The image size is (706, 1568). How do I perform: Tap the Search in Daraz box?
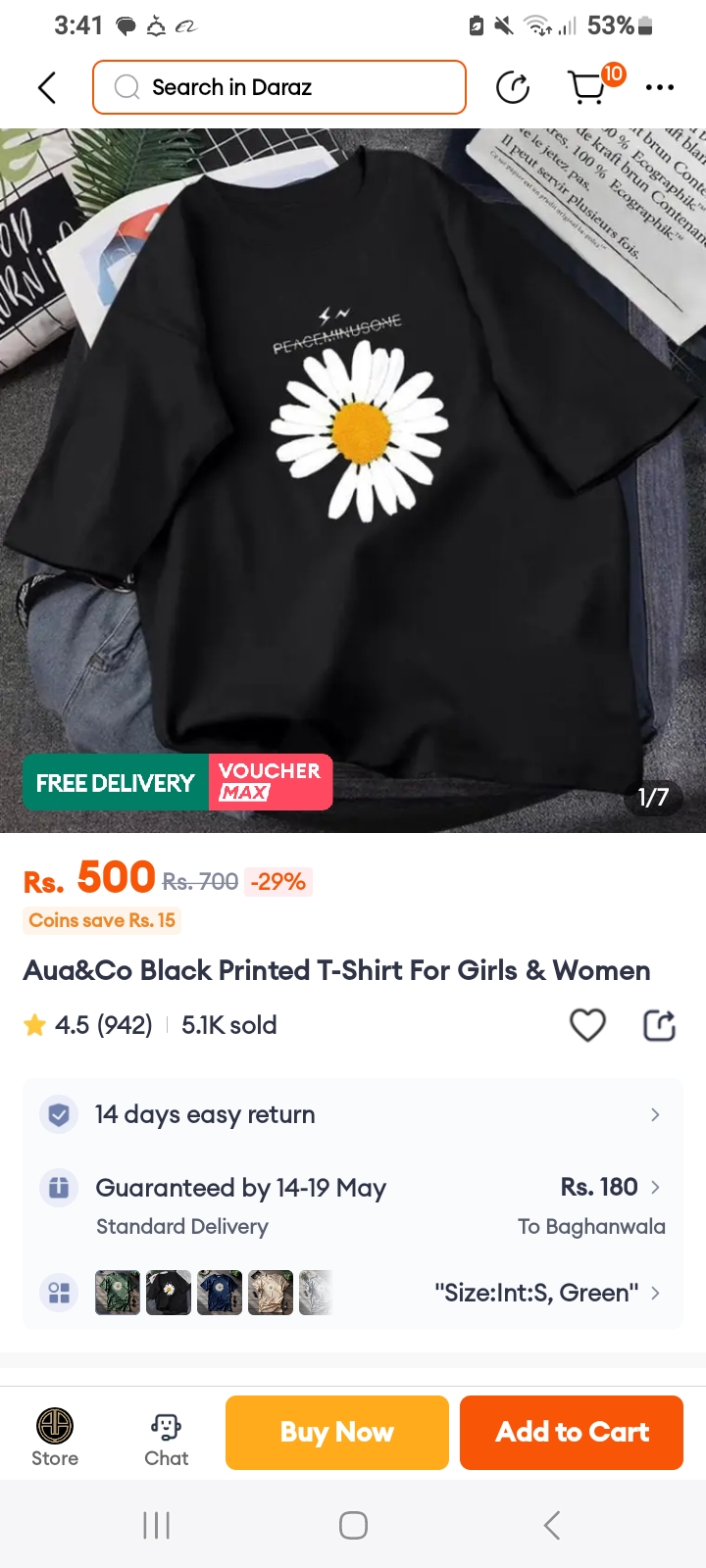[x=279, y=87]
